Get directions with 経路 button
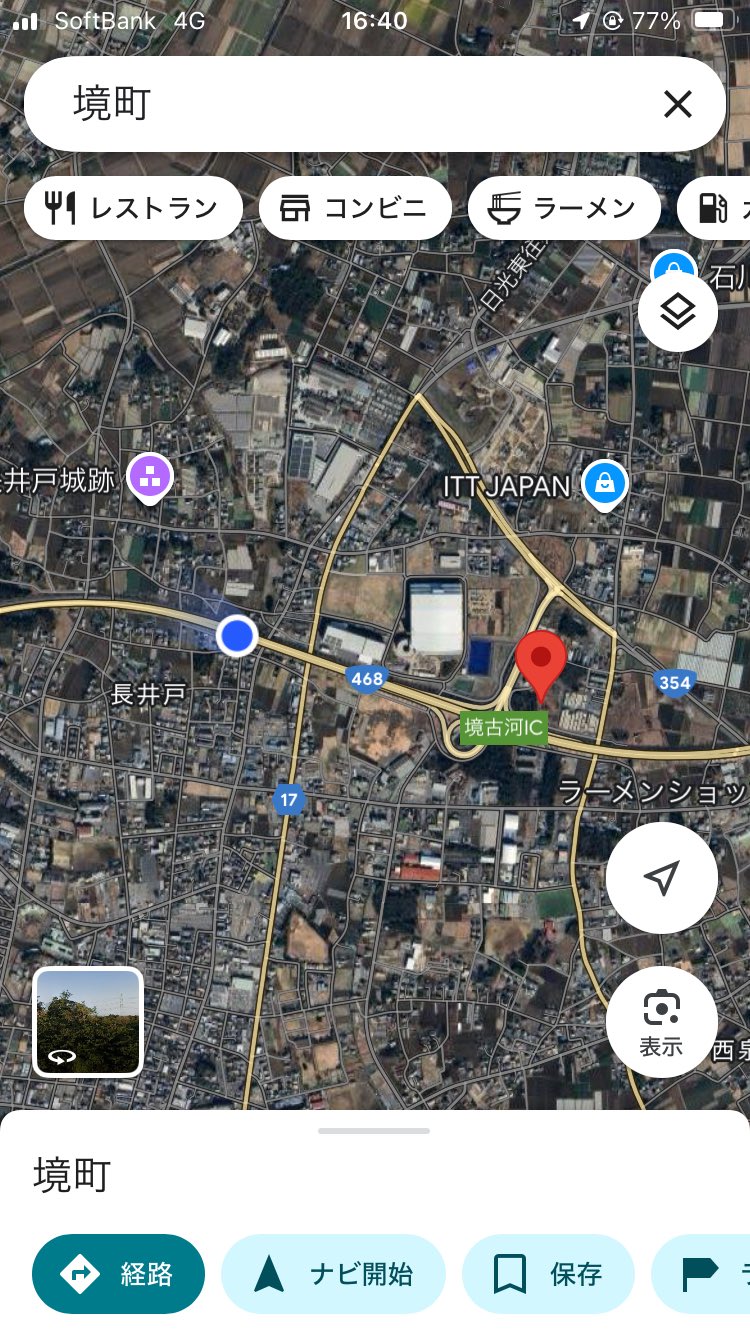 tap(118, 1274)
